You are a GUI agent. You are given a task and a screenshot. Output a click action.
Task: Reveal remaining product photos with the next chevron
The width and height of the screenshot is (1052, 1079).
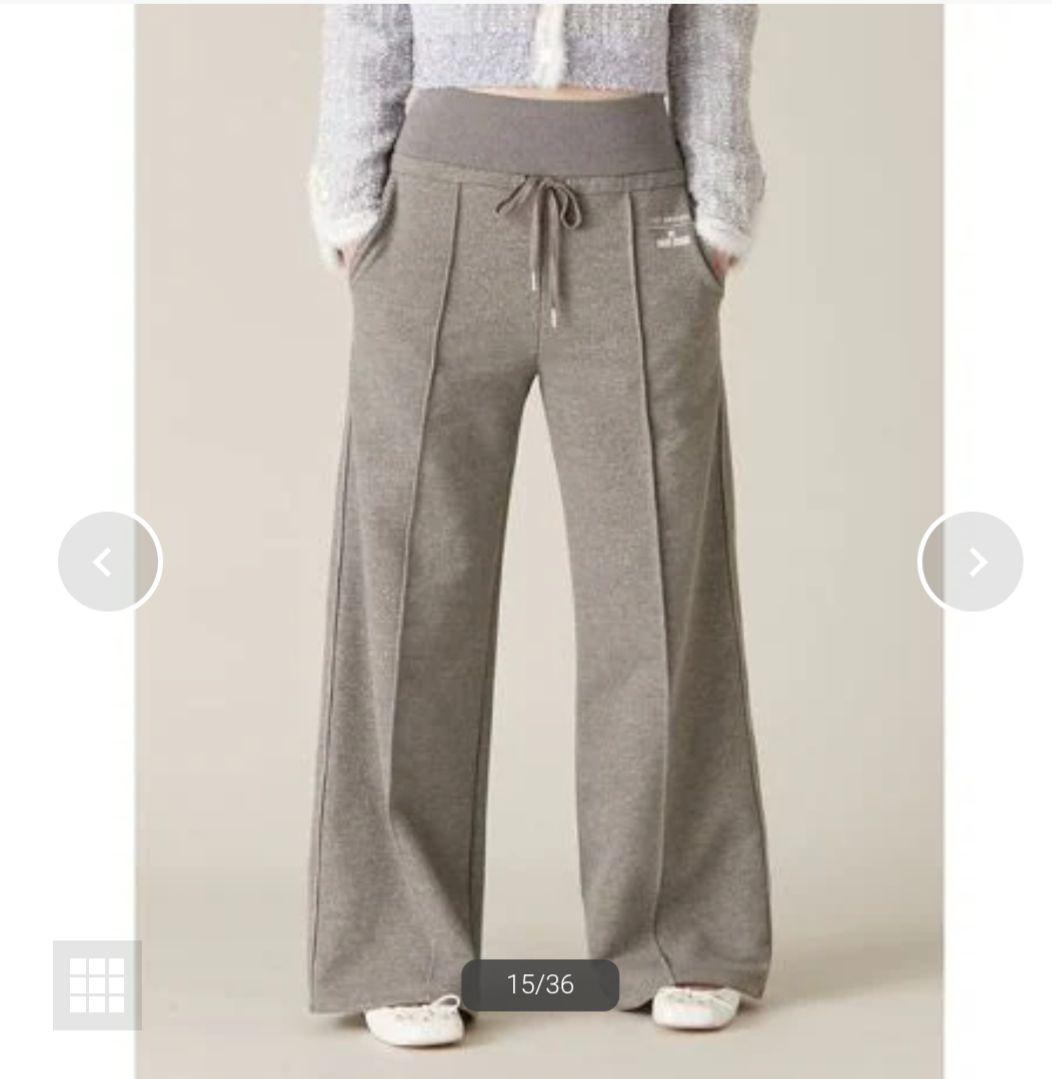[970, 562]
